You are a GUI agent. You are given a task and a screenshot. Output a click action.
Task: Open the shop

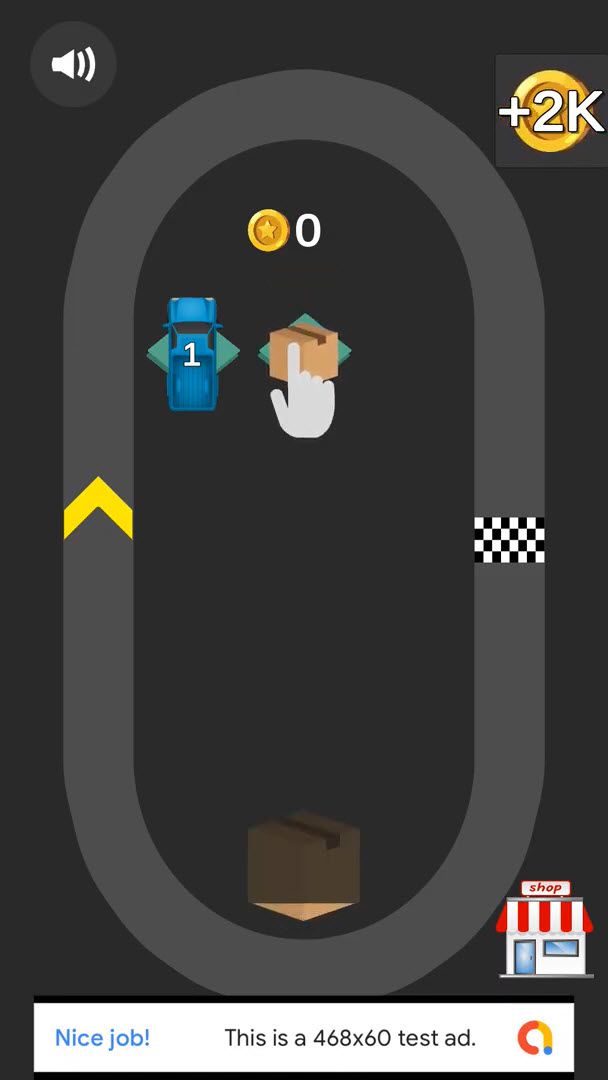(544, 930)
